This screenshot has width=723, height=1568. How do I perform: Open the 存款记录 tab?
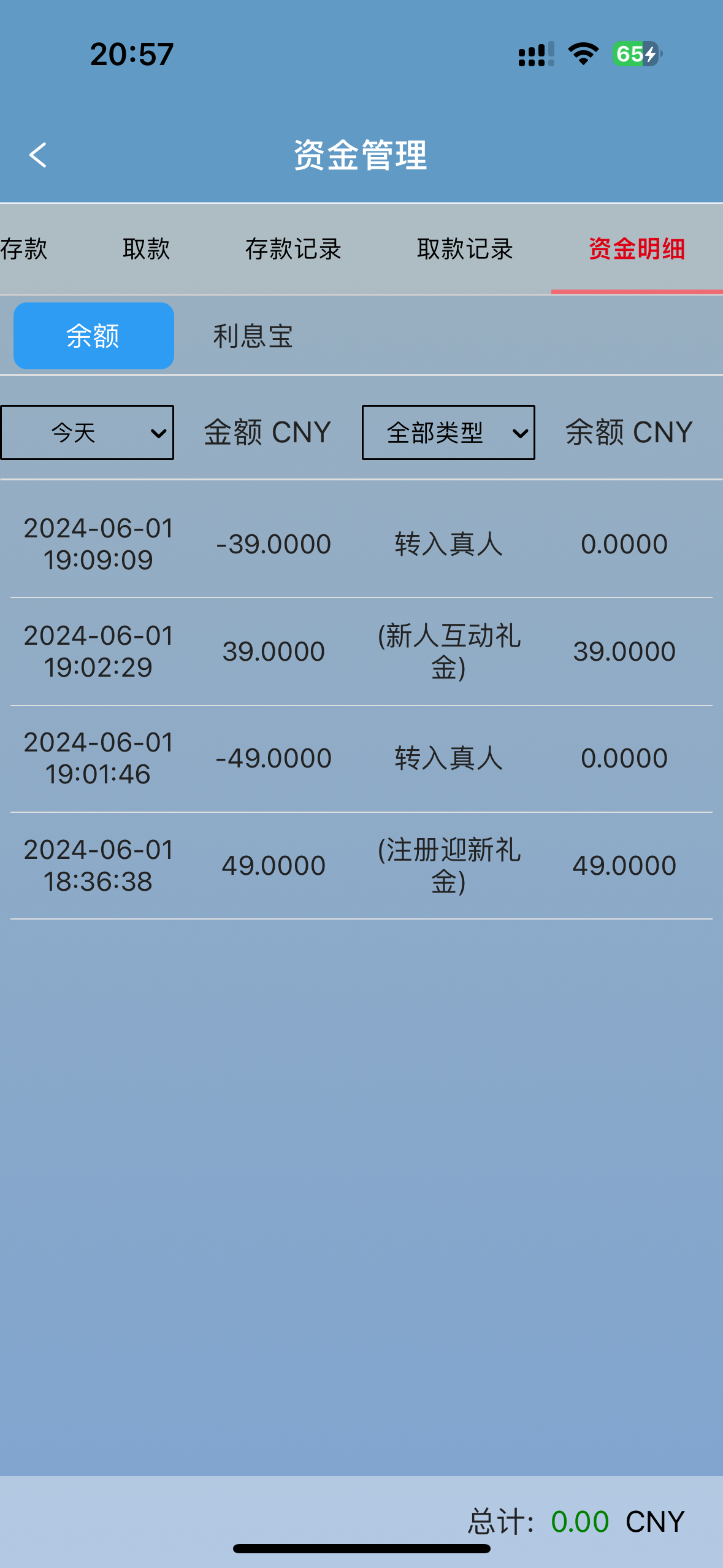tap(293, 249)
